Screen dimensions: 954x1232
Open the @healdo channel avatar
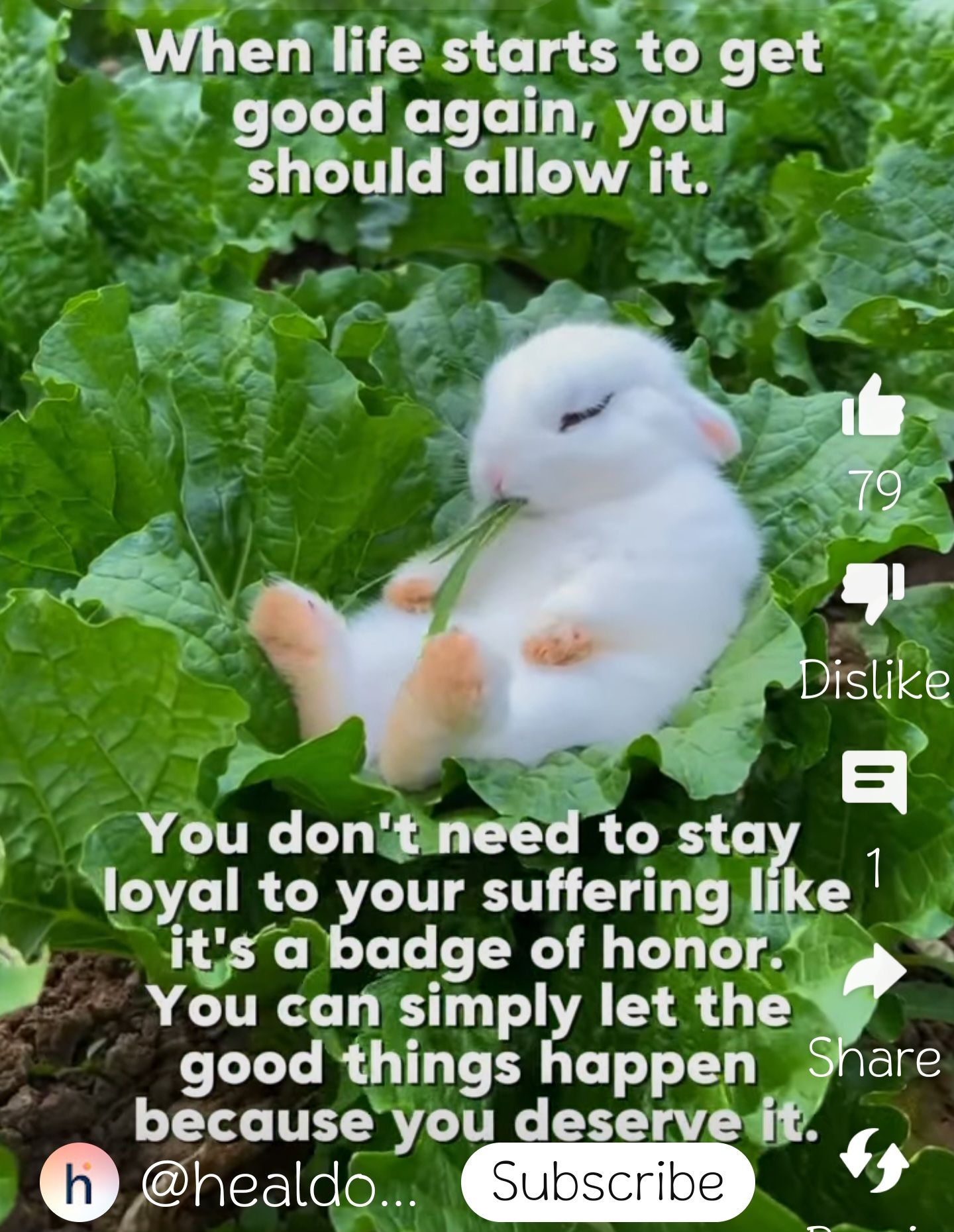[x=79, y=1182]
